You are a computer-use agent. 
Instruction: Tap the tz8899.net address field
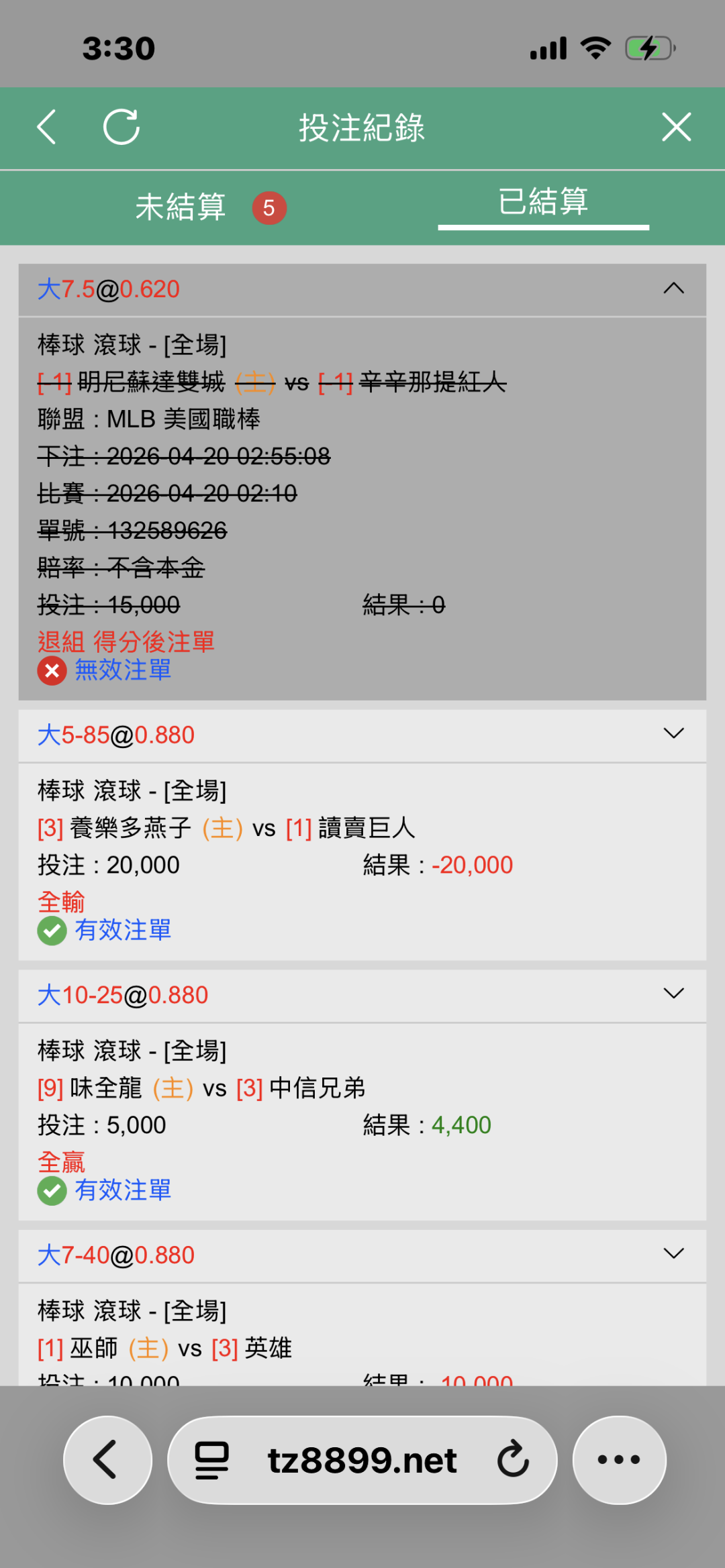tap(362, 1459)
